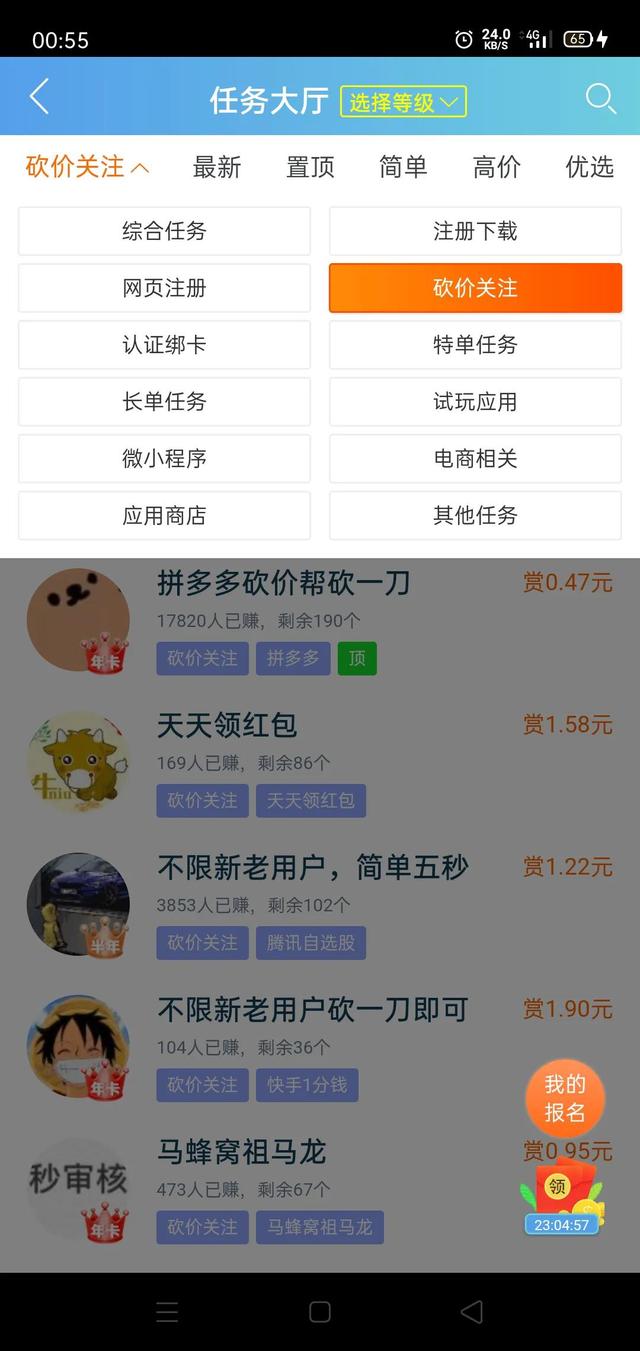The height and width of the screenshot is (1351, 640).
Task: Select the 试玩应用 category
Action: 475,402
